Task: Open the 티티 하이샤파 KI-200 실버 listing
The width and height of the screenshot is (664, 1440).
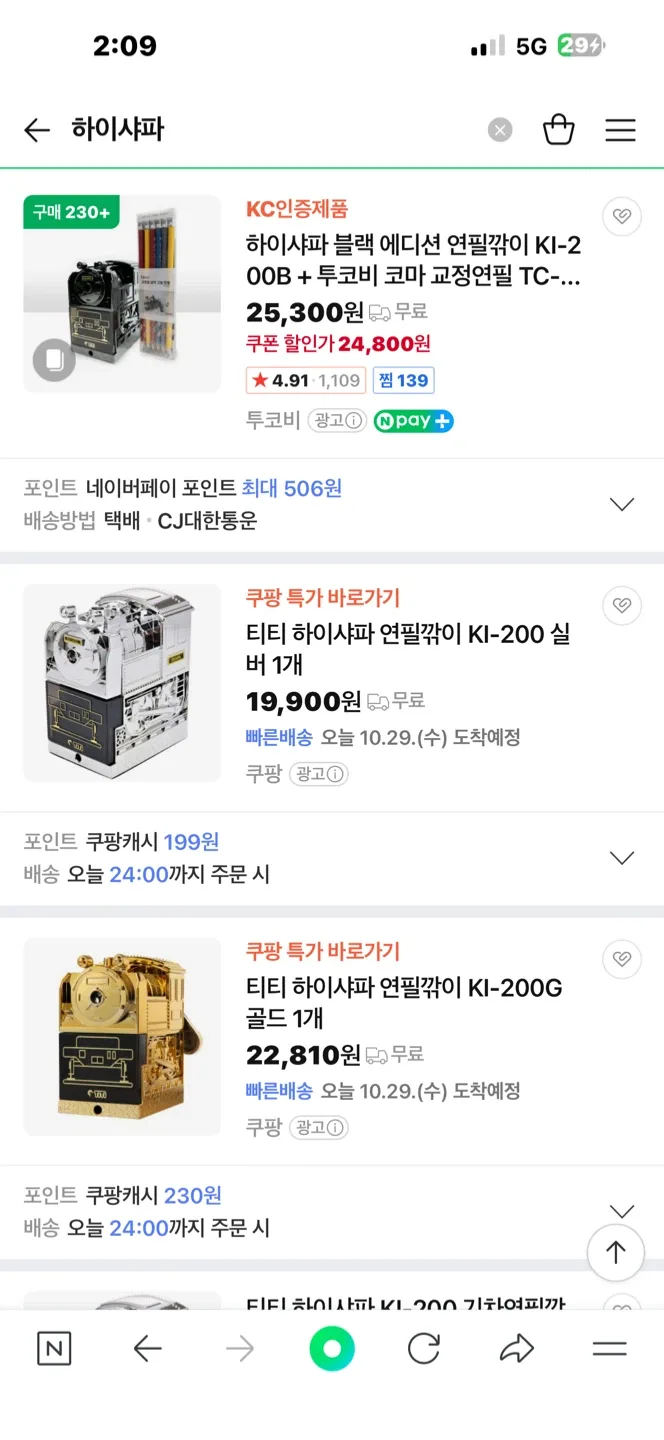Action: [408, 649]
